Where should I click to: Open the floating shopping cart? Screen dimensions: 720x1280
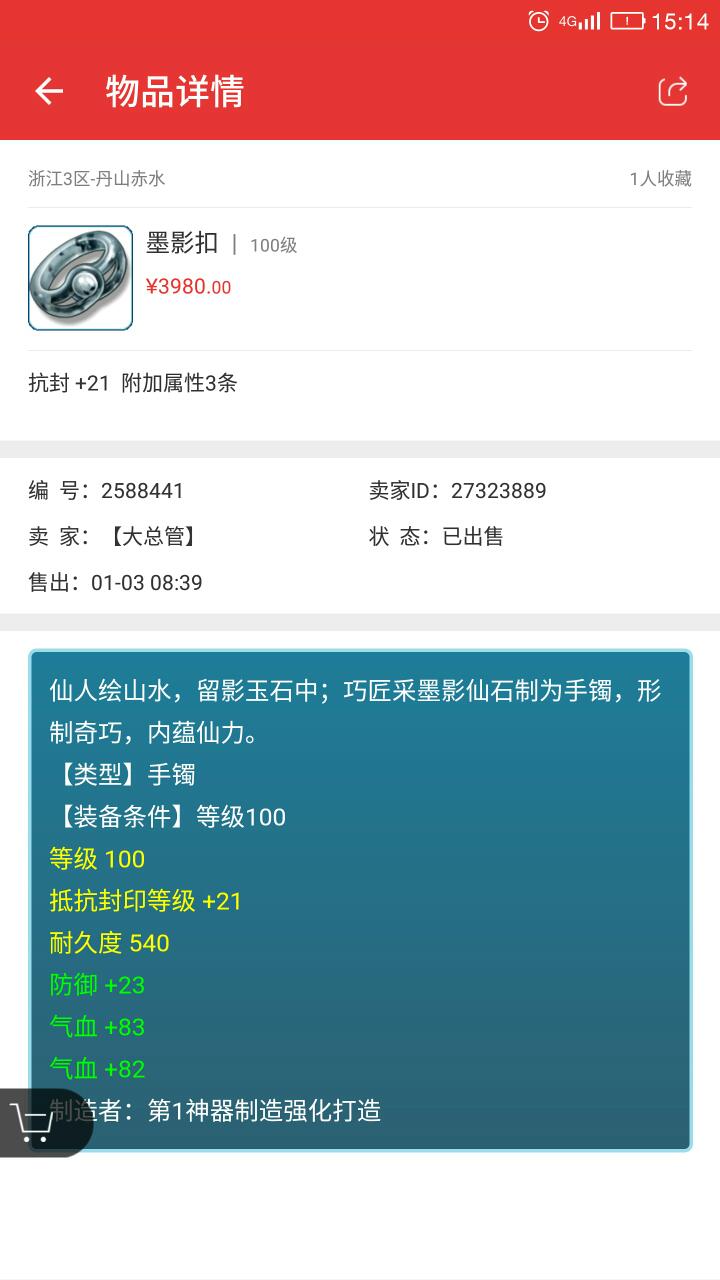pyautogui.click(x=34, y=1122)
